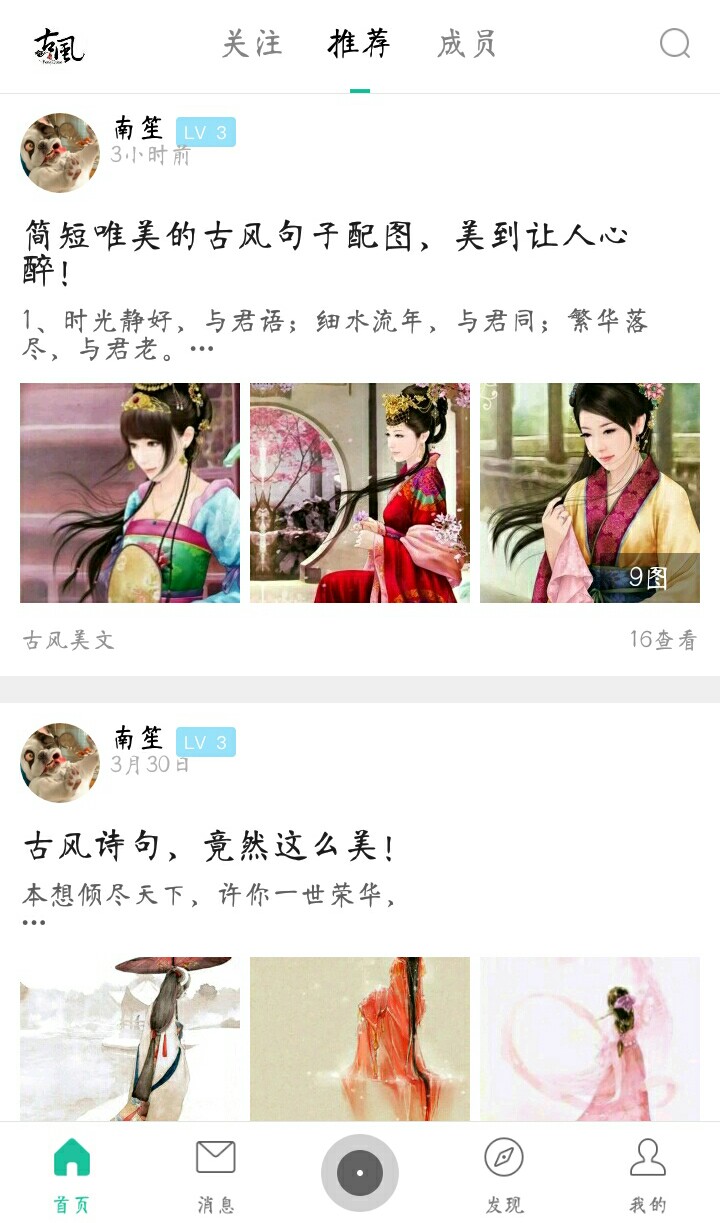Open 南笙's avatar on the 3月30日 post
The height and width of the screenshot is (1223, 720).
click(x=60, y=762)
